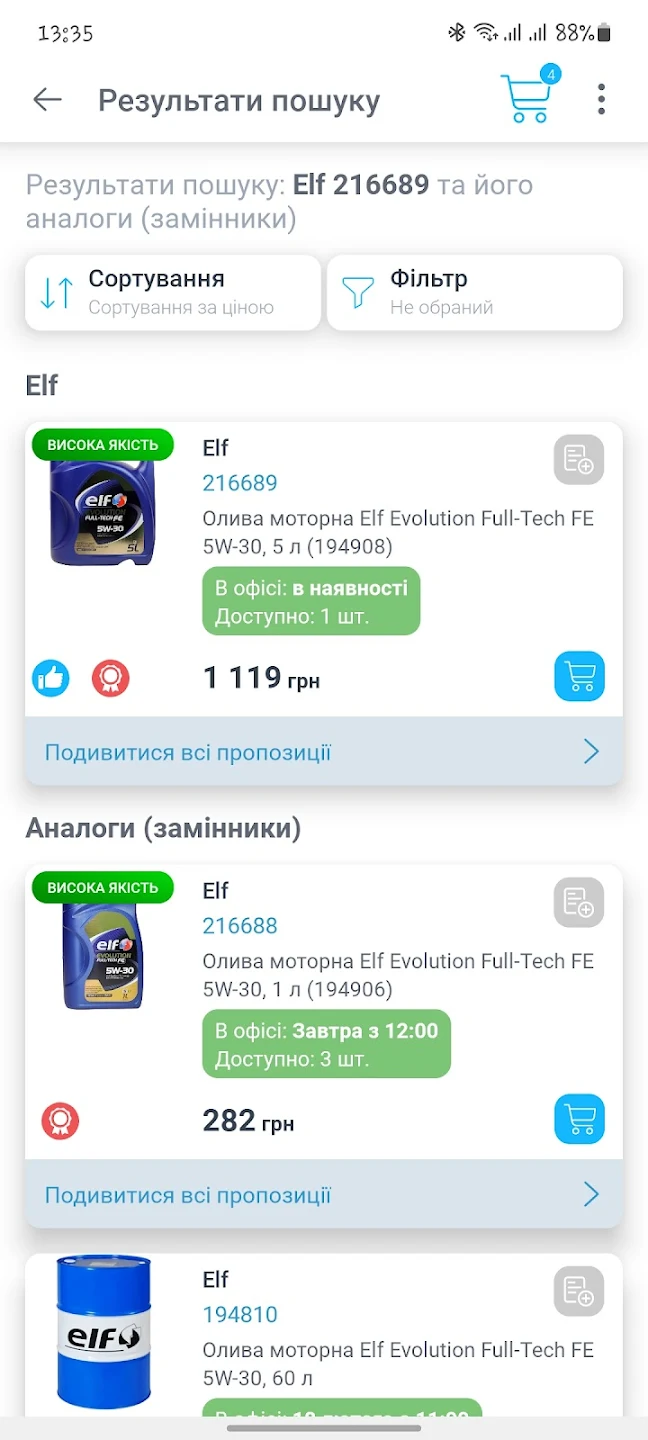
Task: Go back from search results
Action: (x=47, y=100)
